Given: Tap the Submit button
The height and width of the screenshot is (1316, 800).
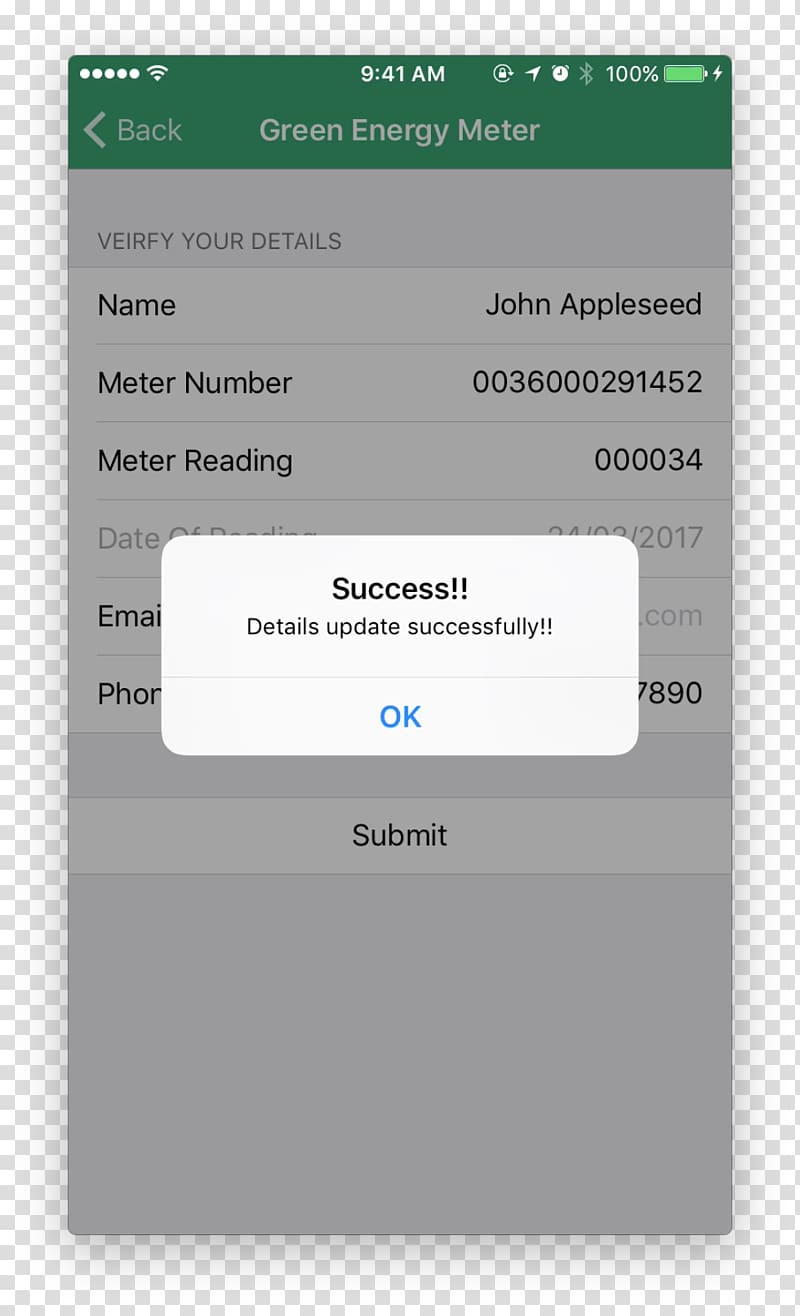Looking at the screenshot, I should (x=400, y=835).
